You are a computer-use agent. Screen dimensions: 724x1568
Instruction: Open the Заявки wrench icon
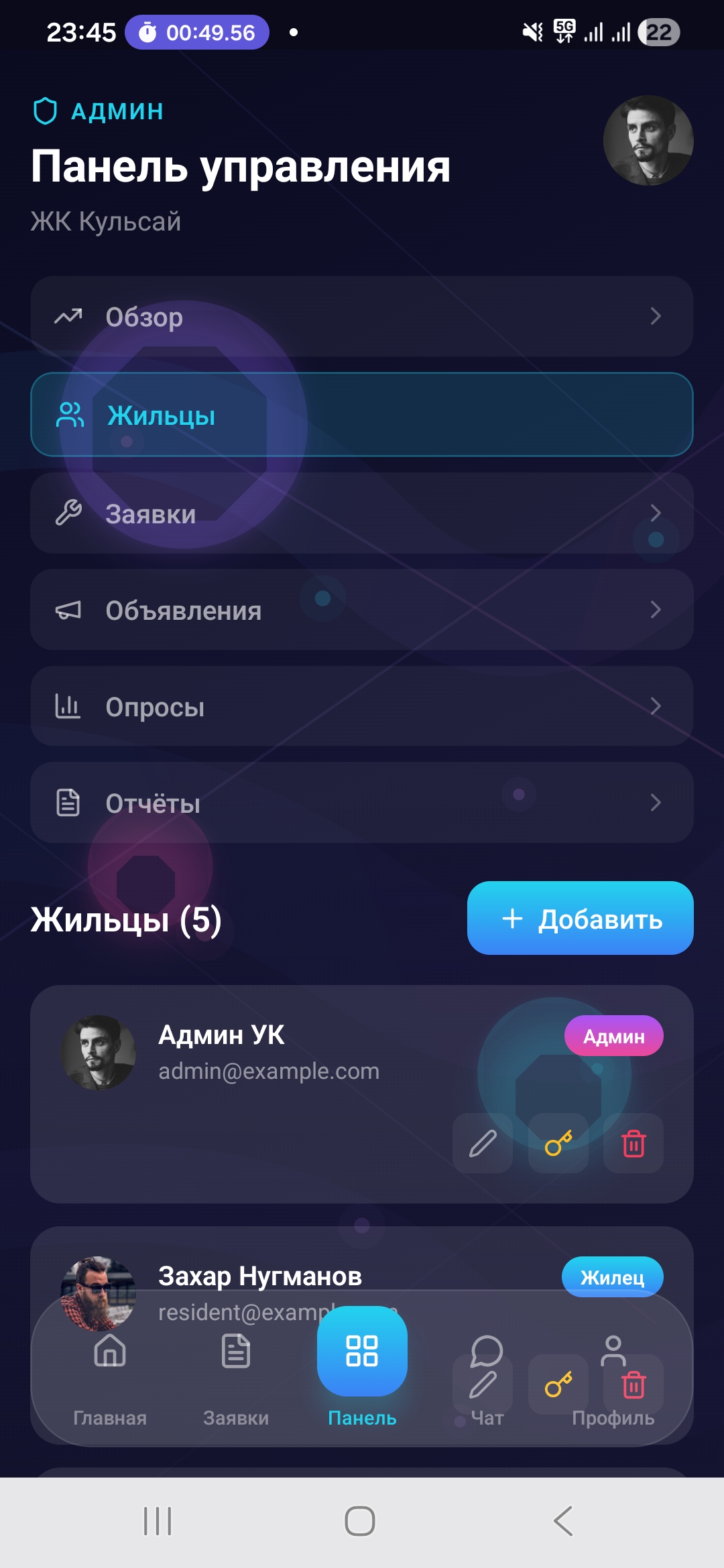click(69, 513)
